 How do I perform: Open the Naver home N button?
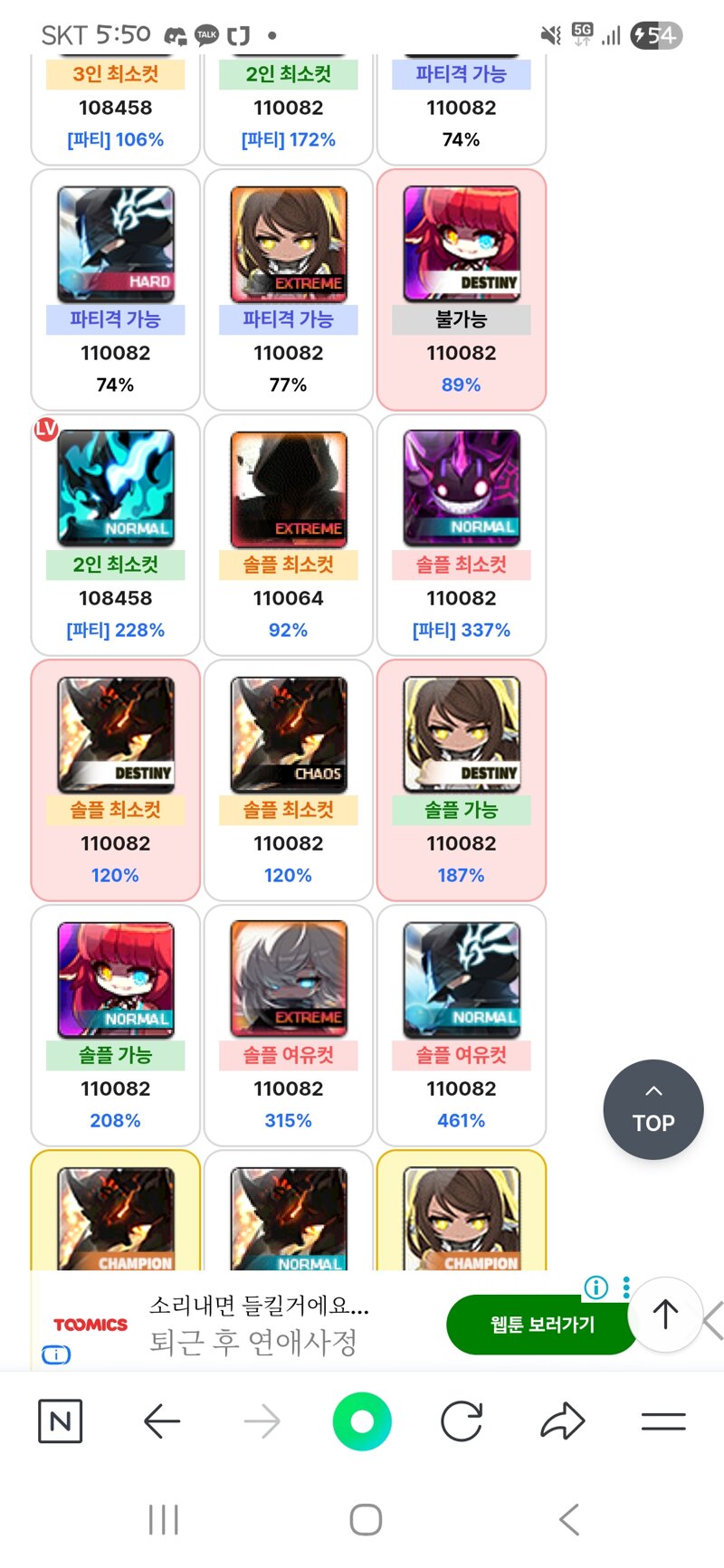click(x=61, y=1421)
